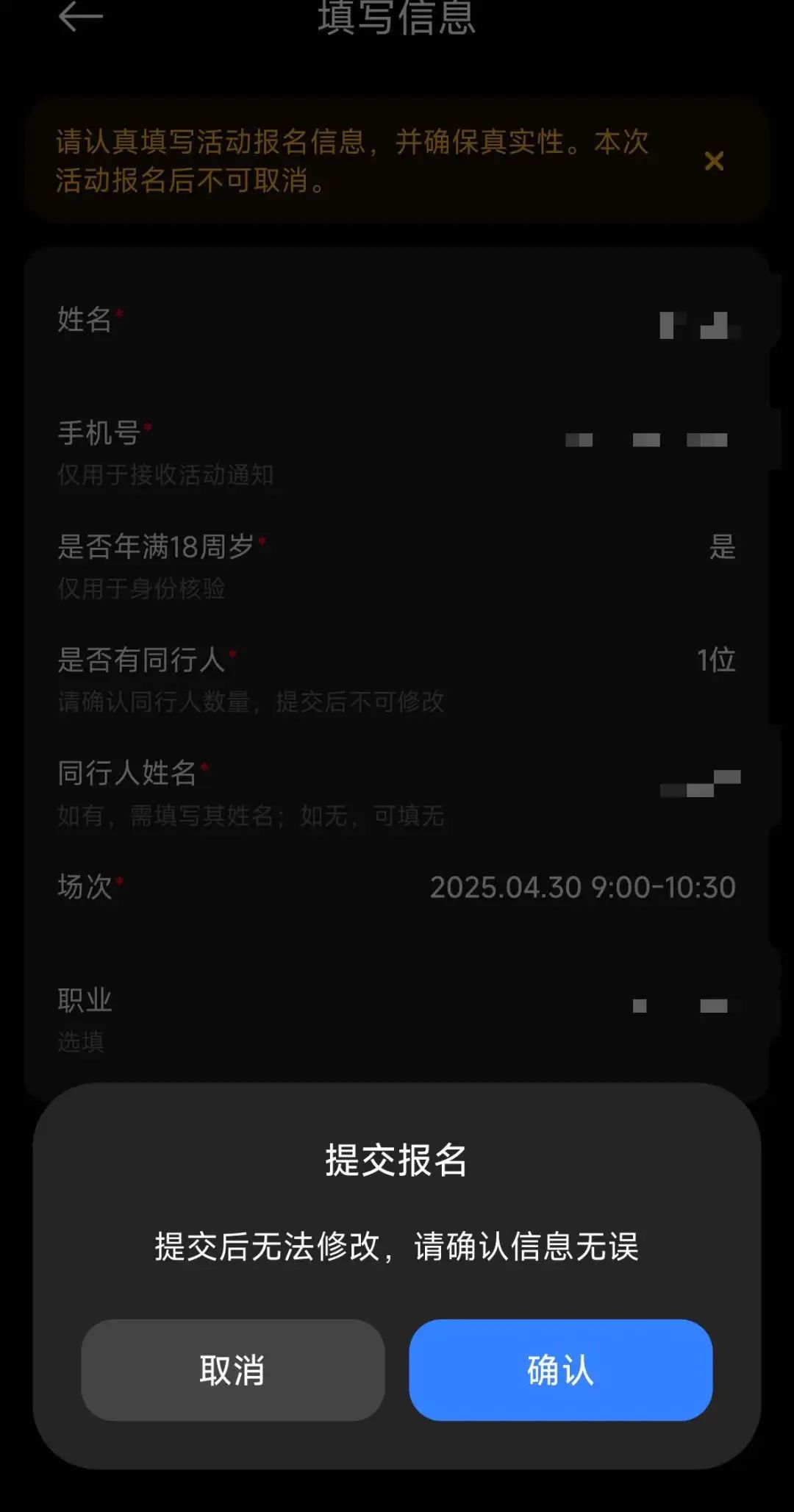Edit the 姓名 field

[x=397, y=321]
